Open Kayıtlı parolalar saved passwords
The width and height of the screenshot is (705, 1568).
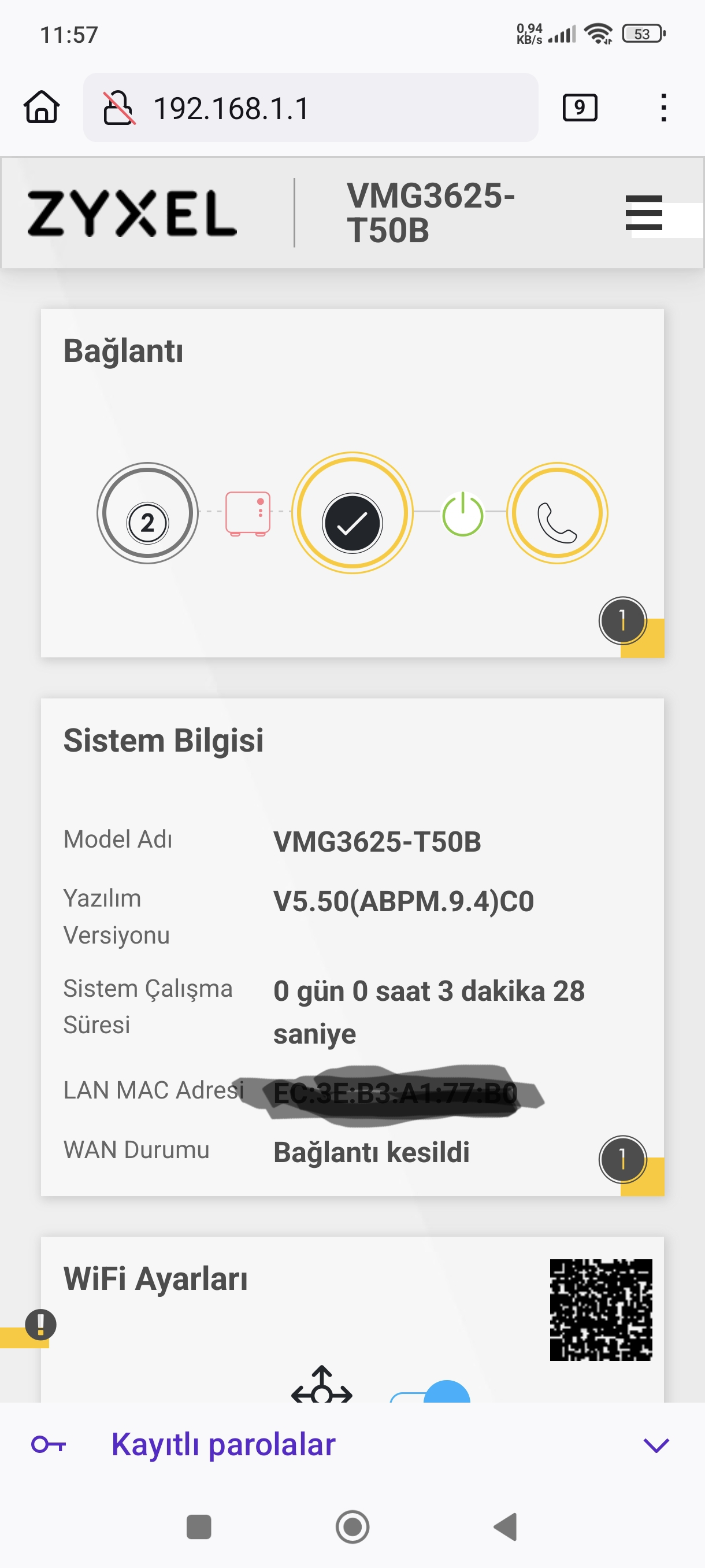coord(223,1444)
